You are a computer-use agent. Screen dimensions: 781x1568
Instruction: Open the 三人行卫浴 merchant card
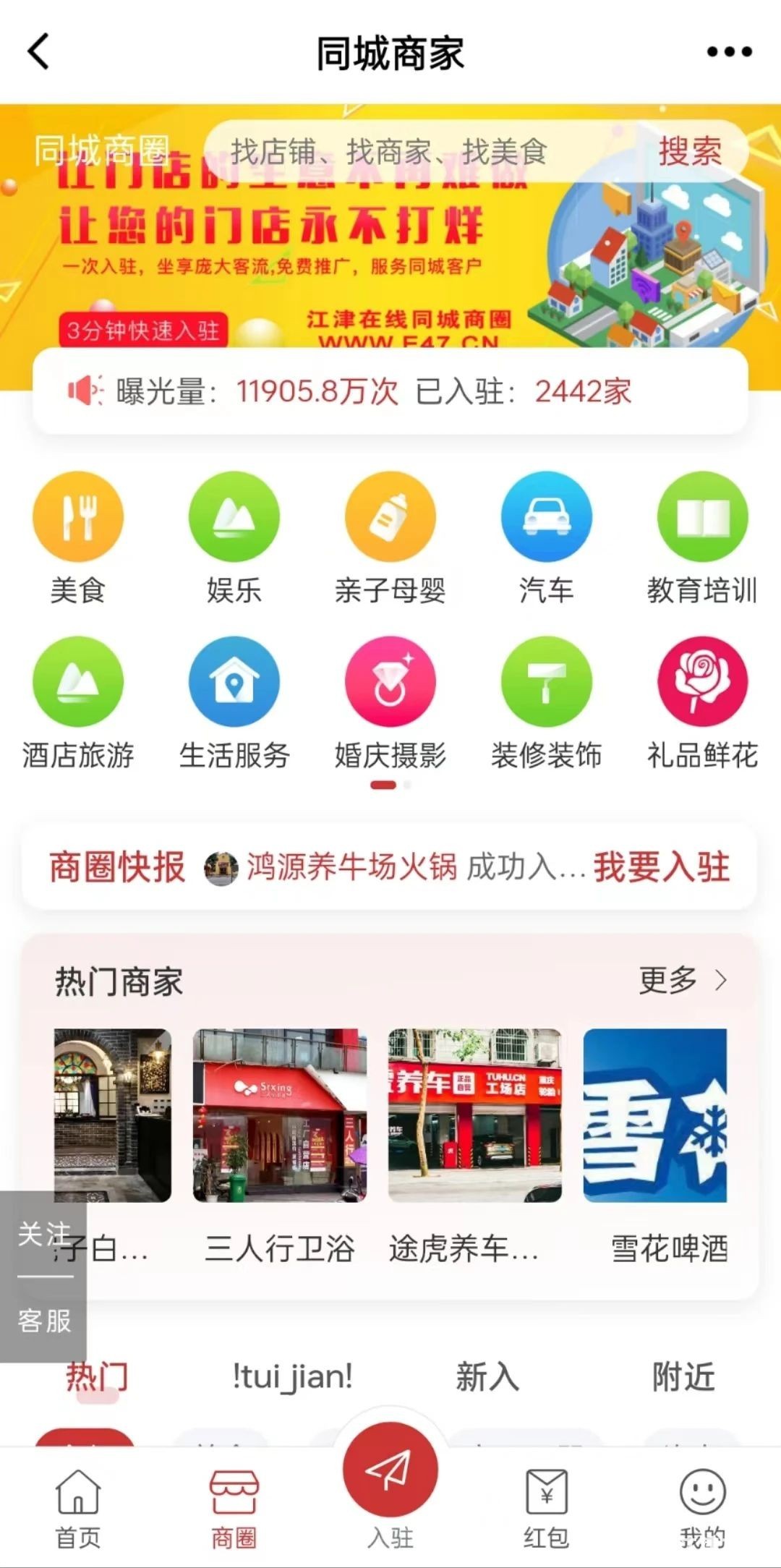point(280,1143)
